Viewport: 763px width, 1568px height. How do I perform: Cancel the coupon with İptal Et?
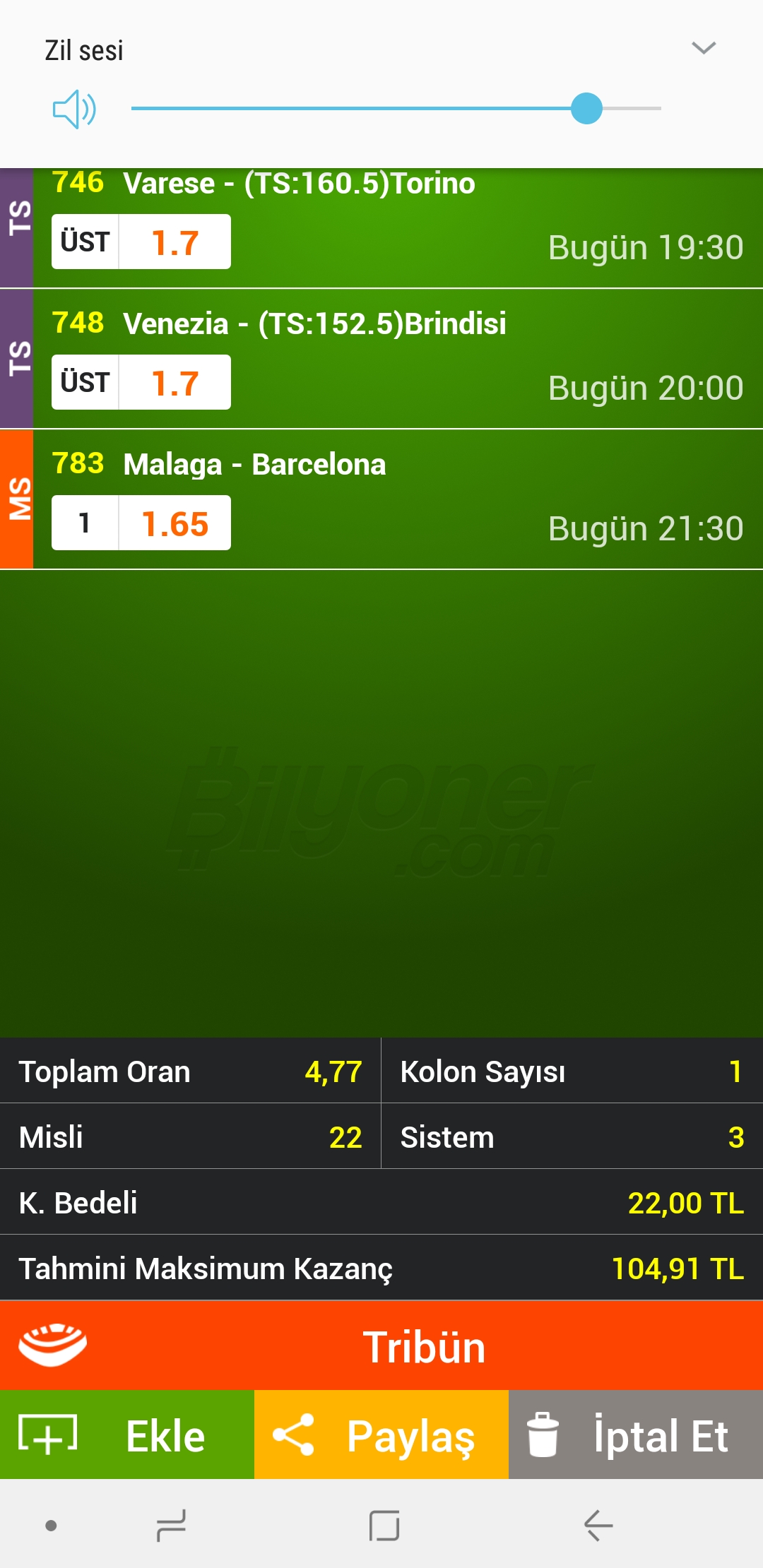636,1435
